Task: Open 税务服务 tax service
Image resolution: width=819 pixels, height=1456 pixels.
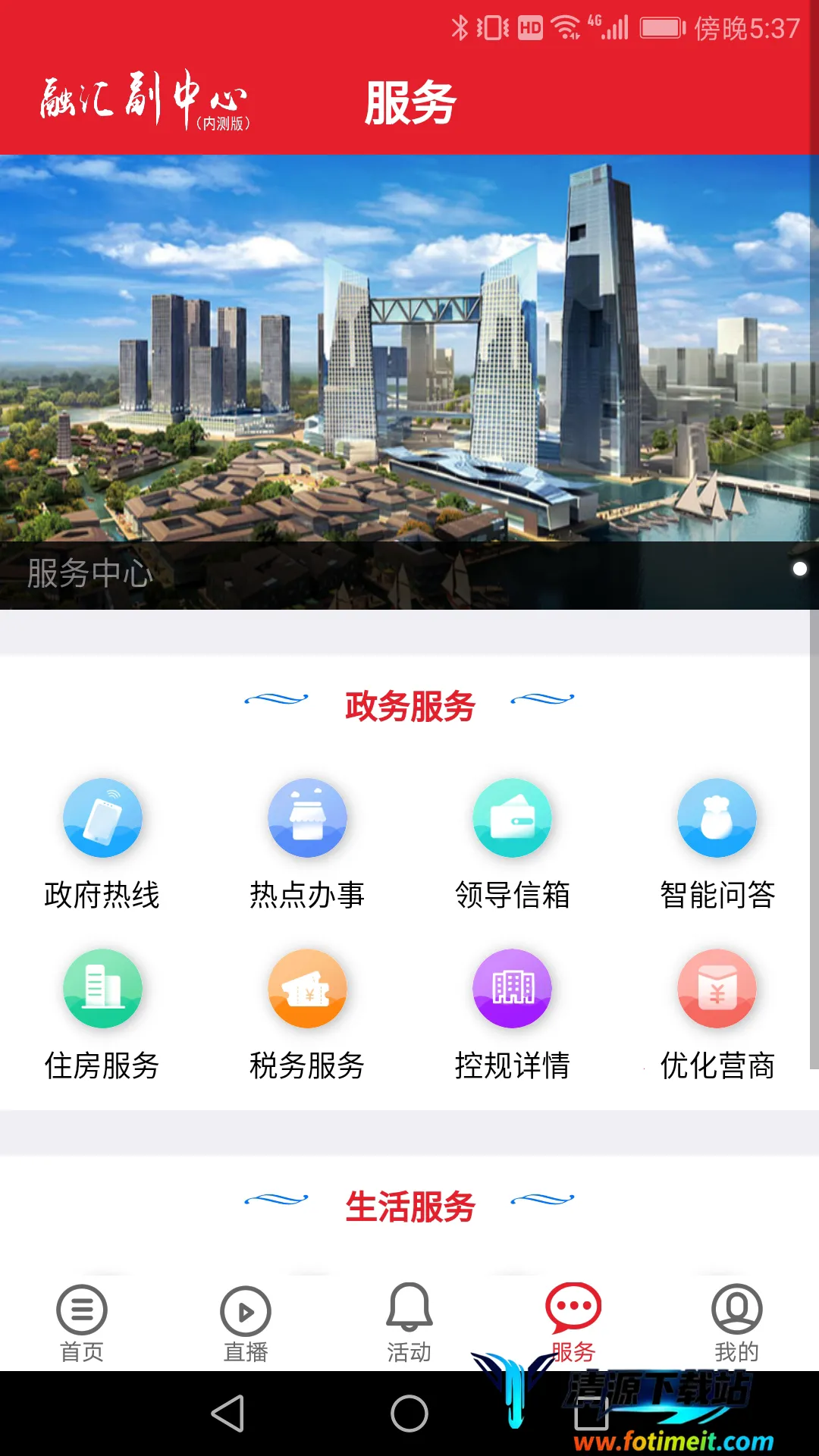Action: (307, 1014)
